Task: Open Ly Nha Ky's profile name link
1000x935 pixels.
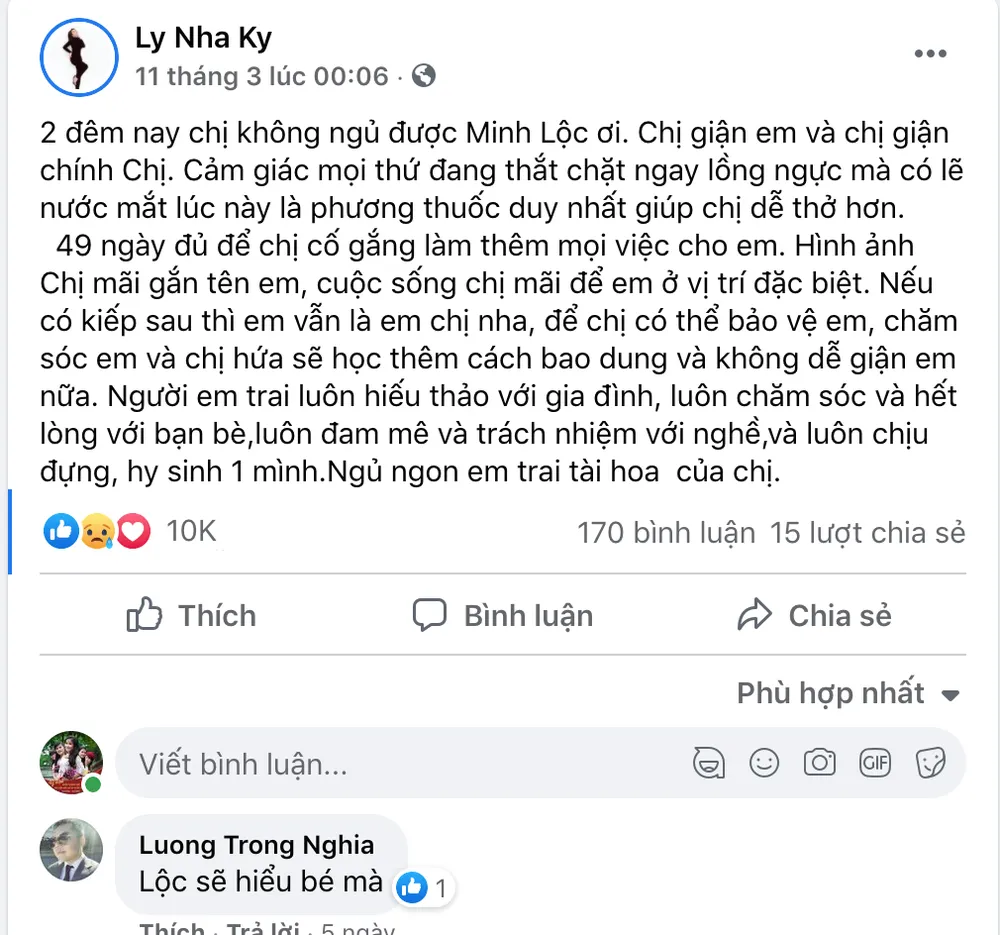Action: point(203,38)
